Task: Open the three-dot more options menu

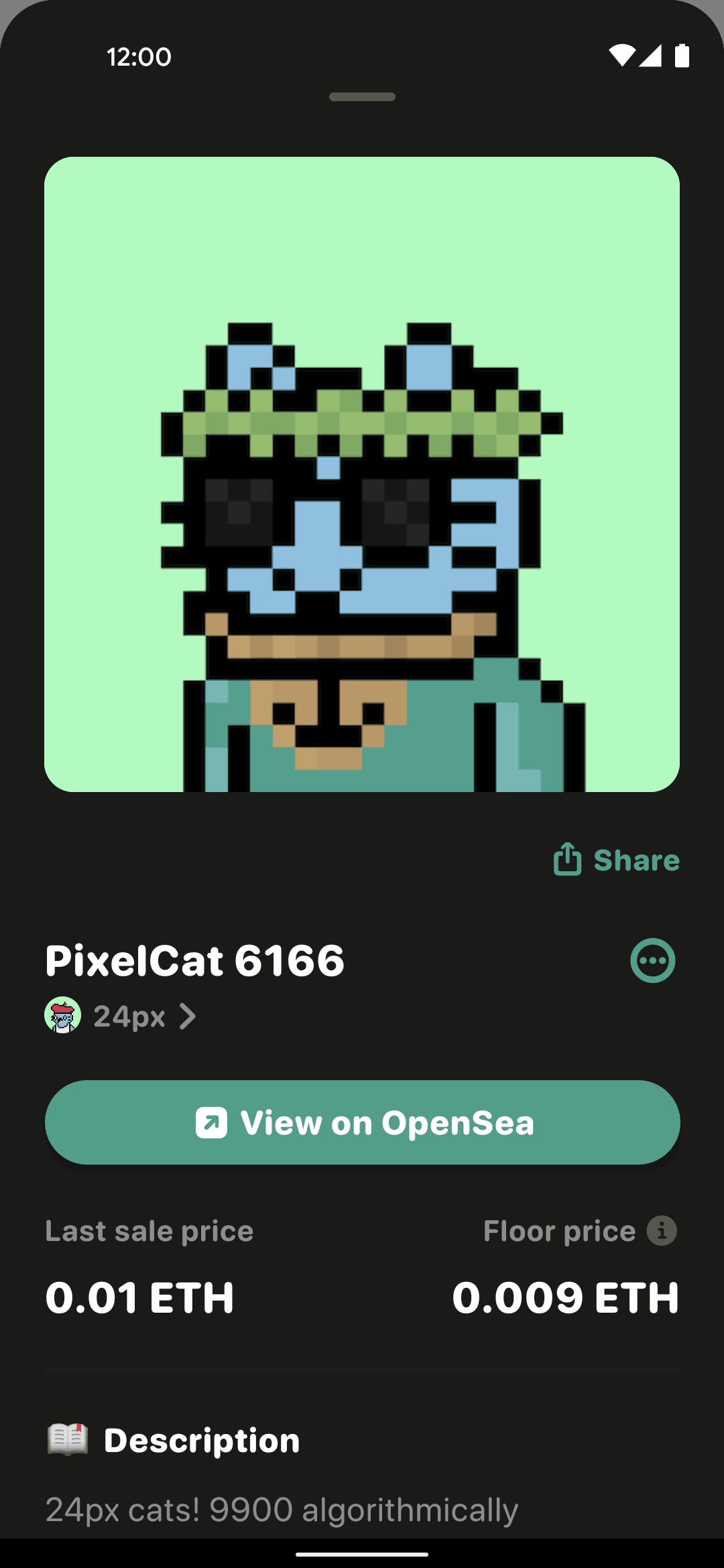Action: pos(652,960)
